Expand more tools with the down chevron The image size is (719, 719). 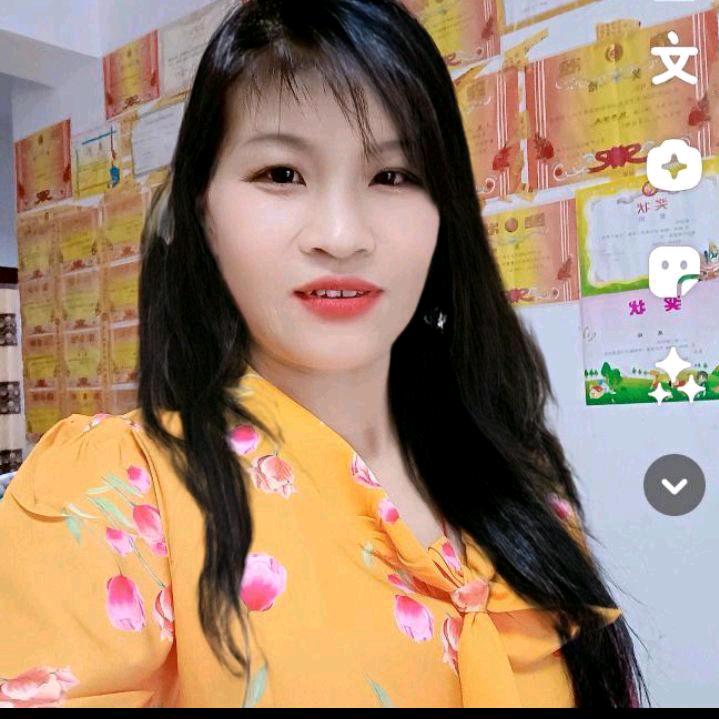click(675, 485)
